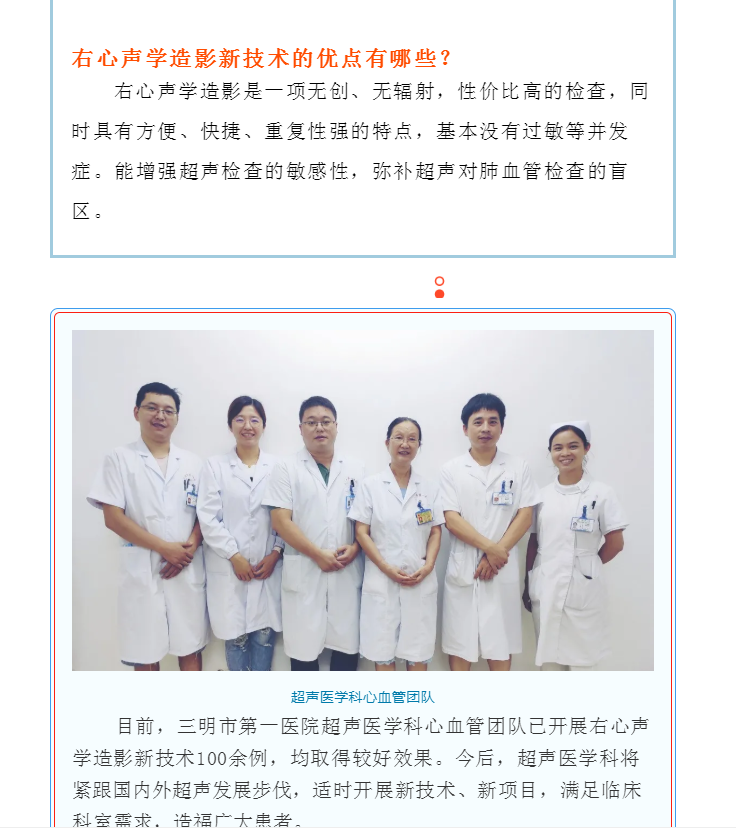Open the cardiovascular ultrasound team photo
Image resolution: width=736 pixels, height=829 pixels.
point(362,500)
